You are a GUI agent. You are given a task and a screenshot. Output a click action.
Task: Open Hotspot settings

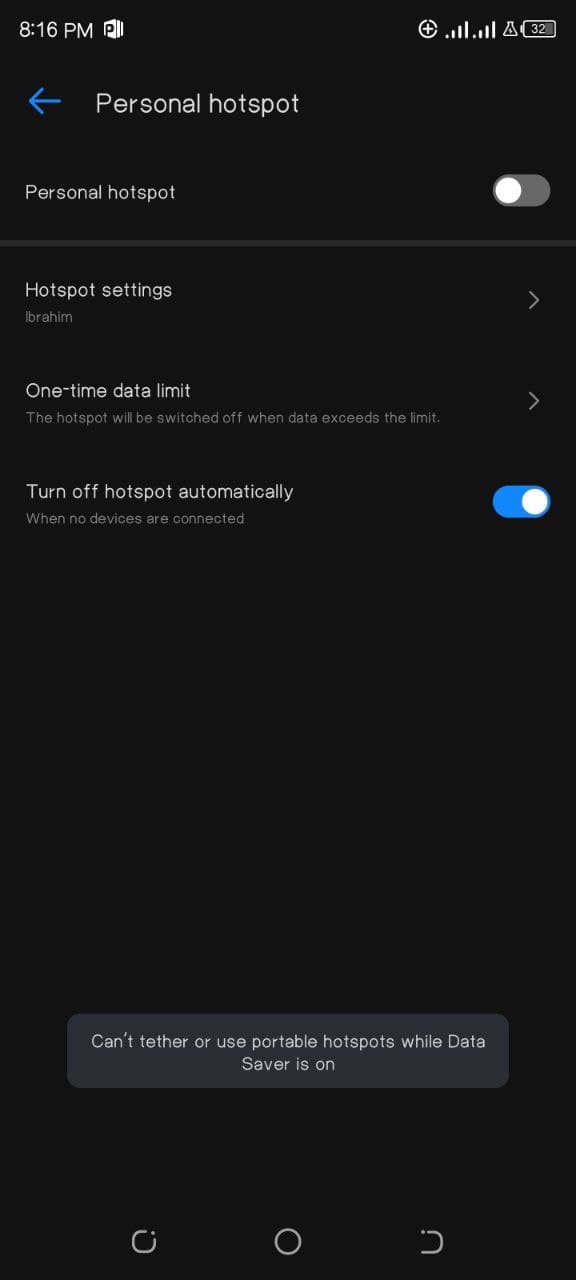tap(288, 301)
